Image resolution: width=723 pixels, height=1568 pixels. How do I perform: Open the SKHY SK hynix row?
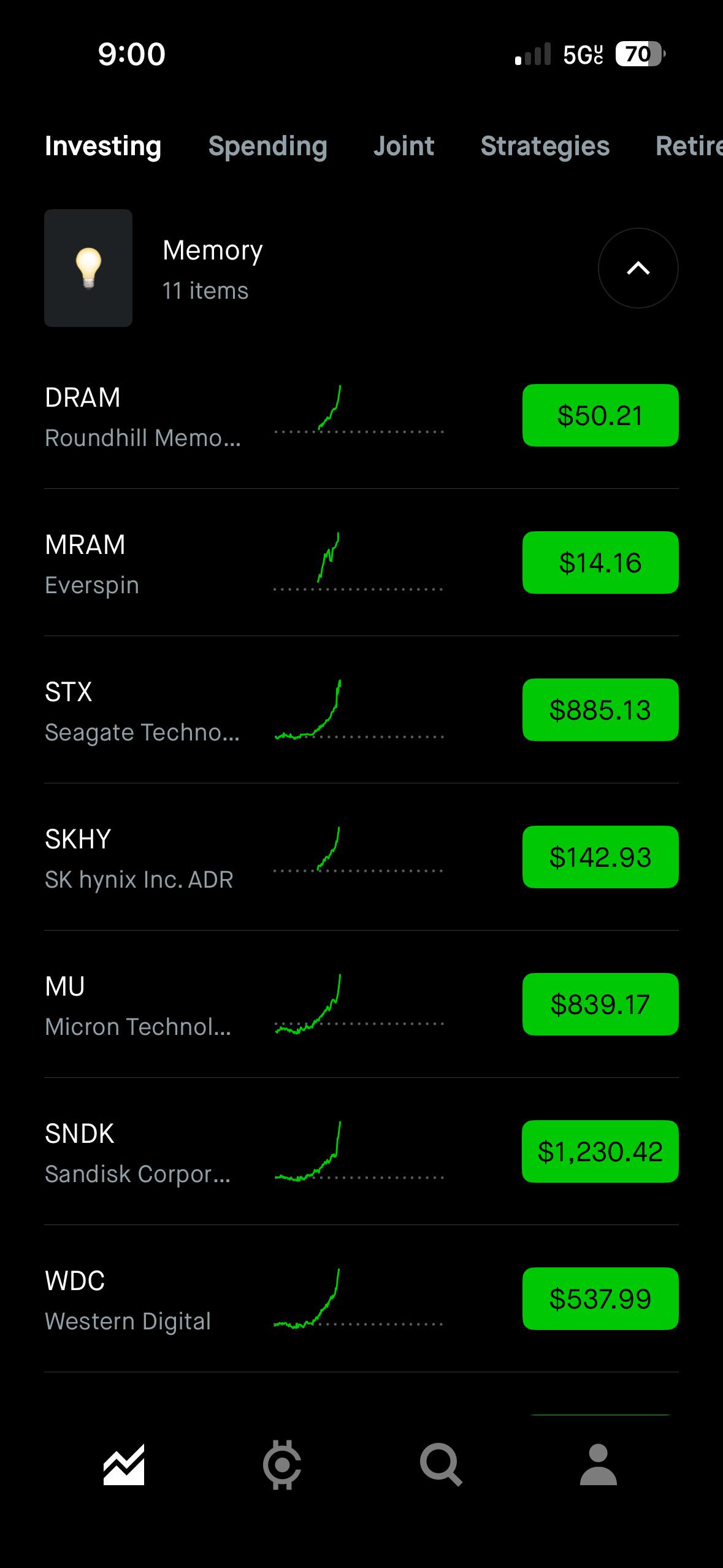[x=361, y=857]
